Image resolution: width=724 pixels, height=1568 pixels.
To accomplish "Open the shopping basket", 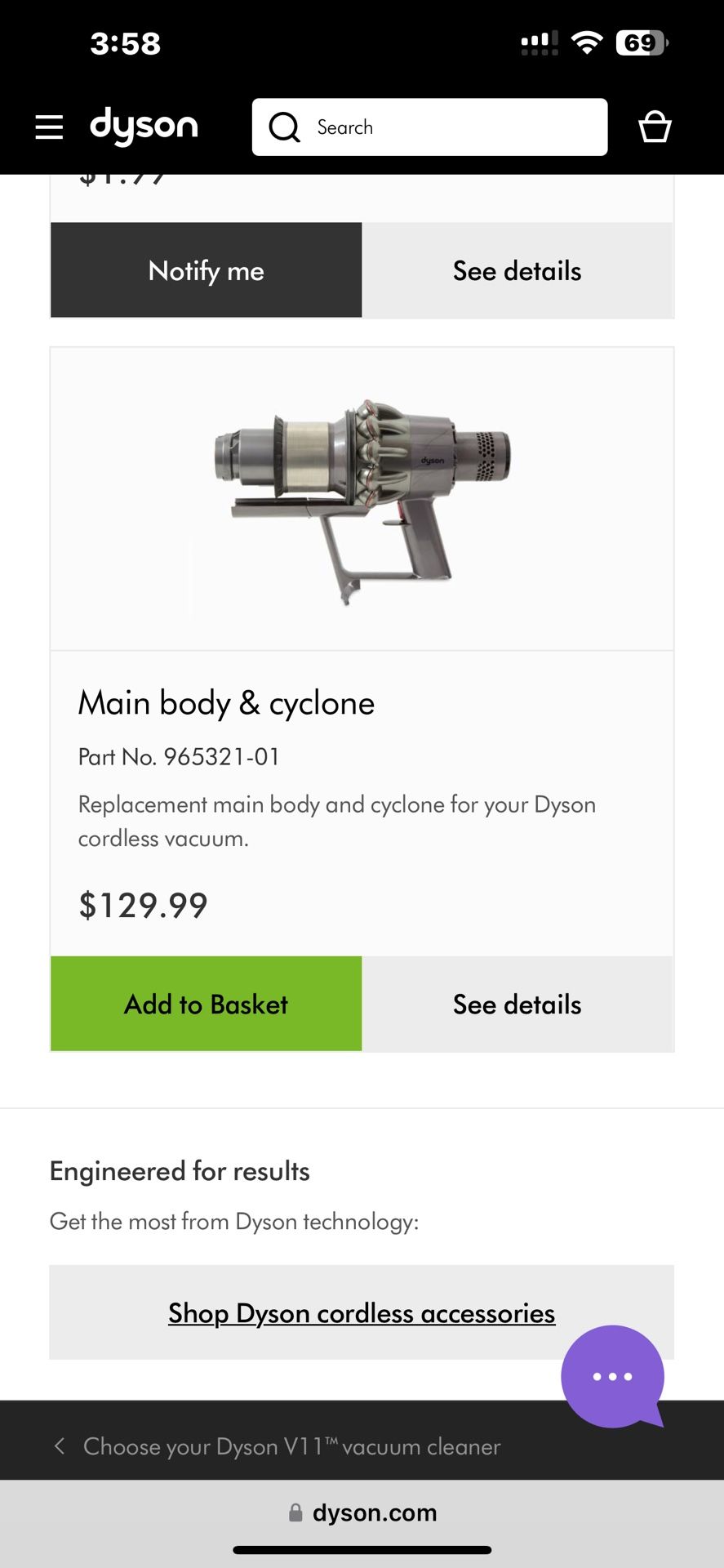I will point(655,127).
